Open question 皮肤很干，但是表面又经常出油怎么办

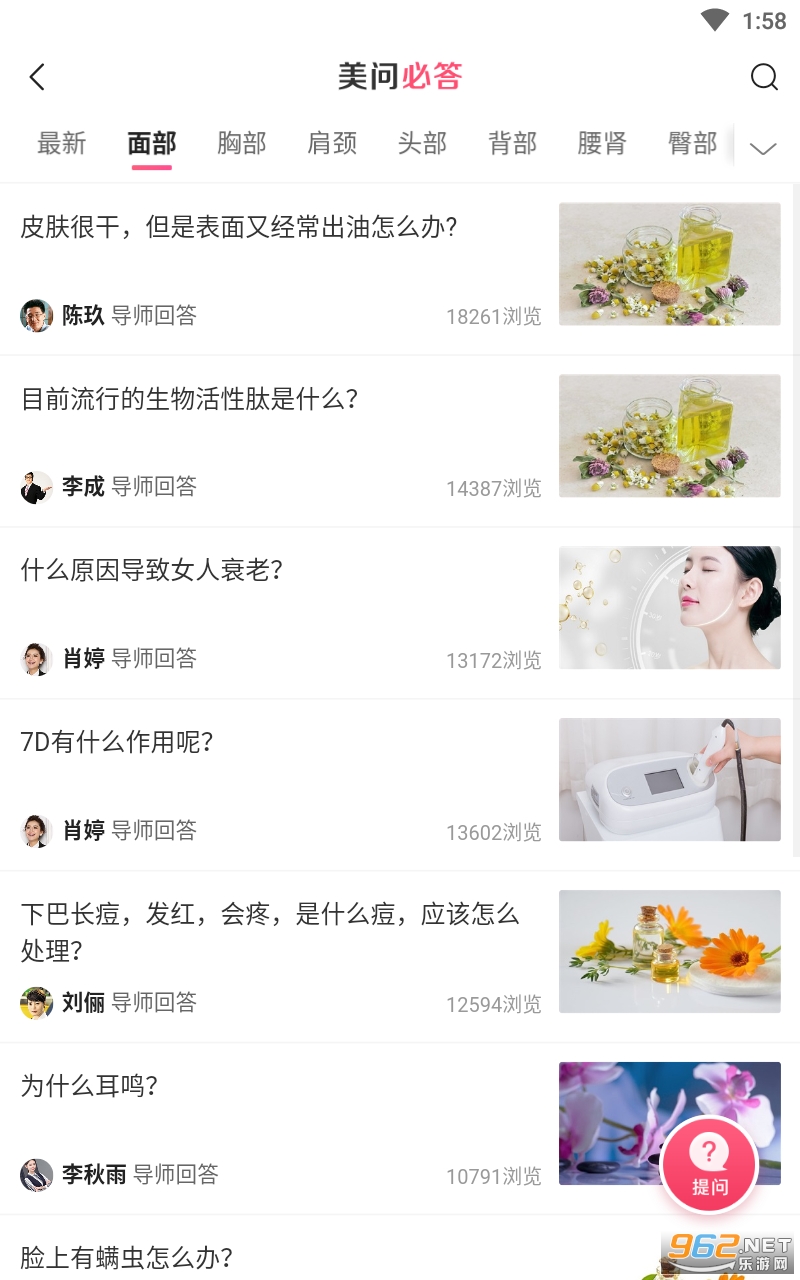240,228
